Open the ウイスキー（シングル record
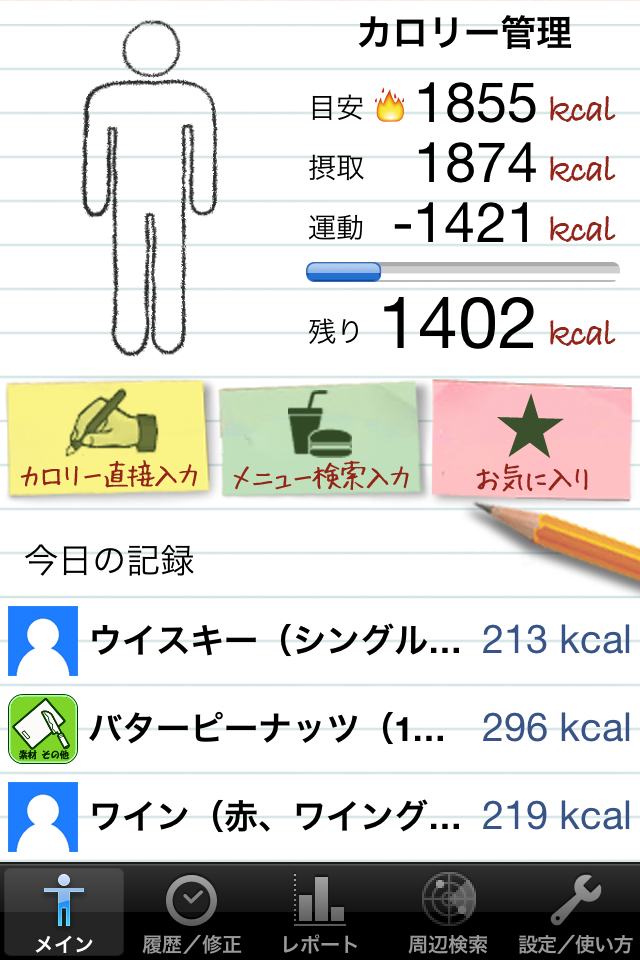This screenshot has height=960, width=640. pyautogui.click(x=320, y=640)
